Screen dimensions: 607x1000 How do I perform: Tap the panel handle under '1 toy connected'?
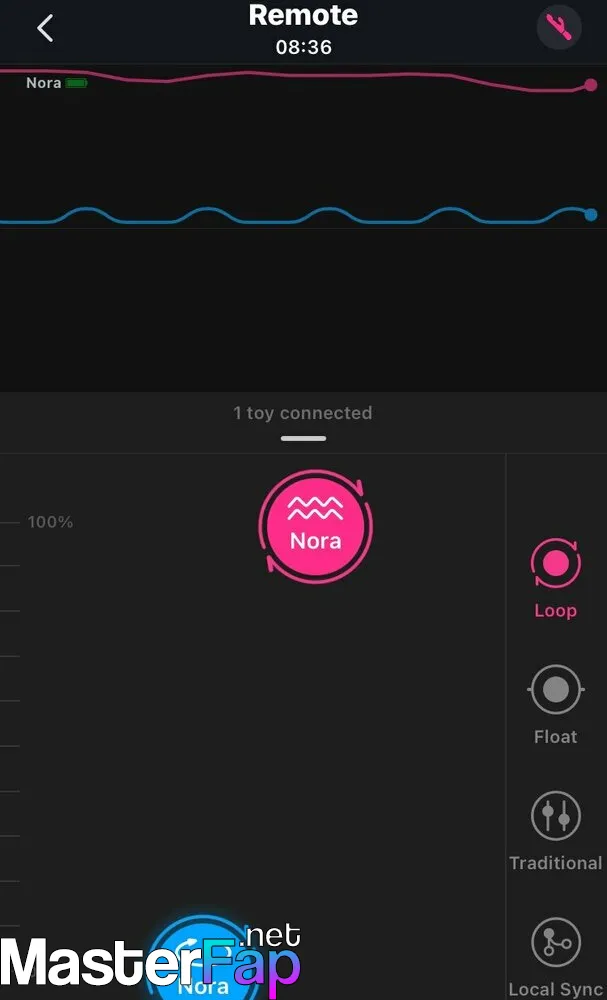click(x=304, y=438)
